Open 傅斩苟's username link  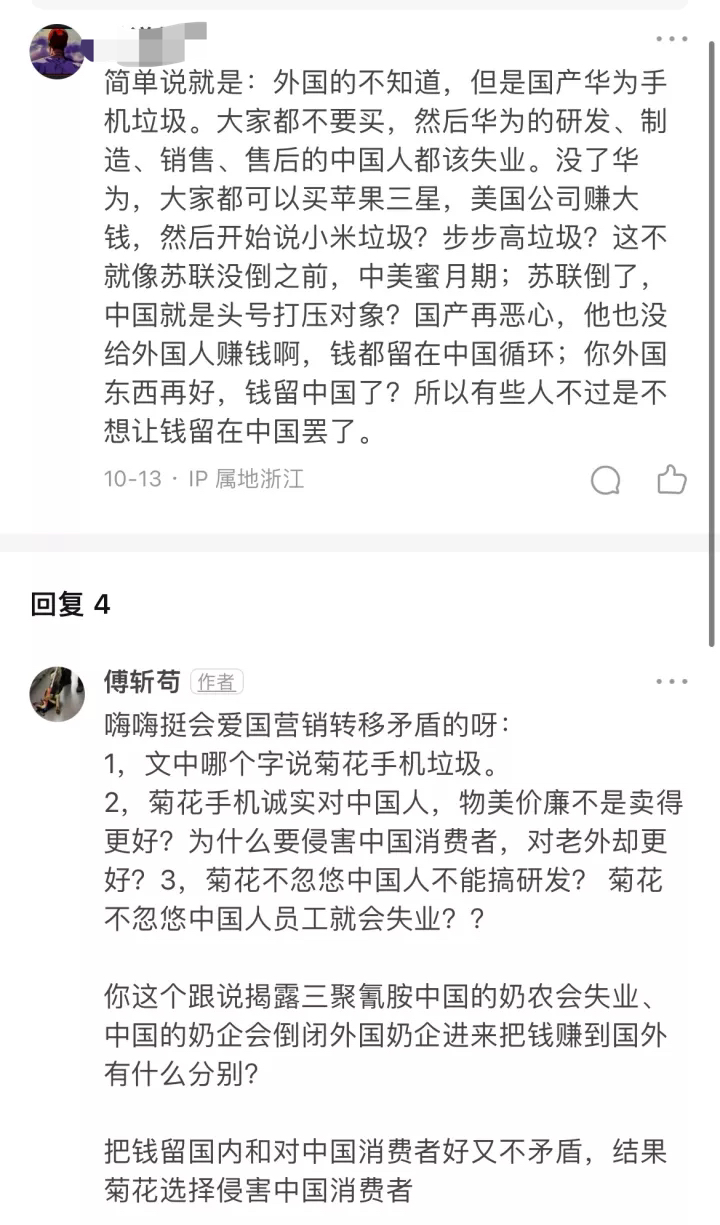(142, 682)
